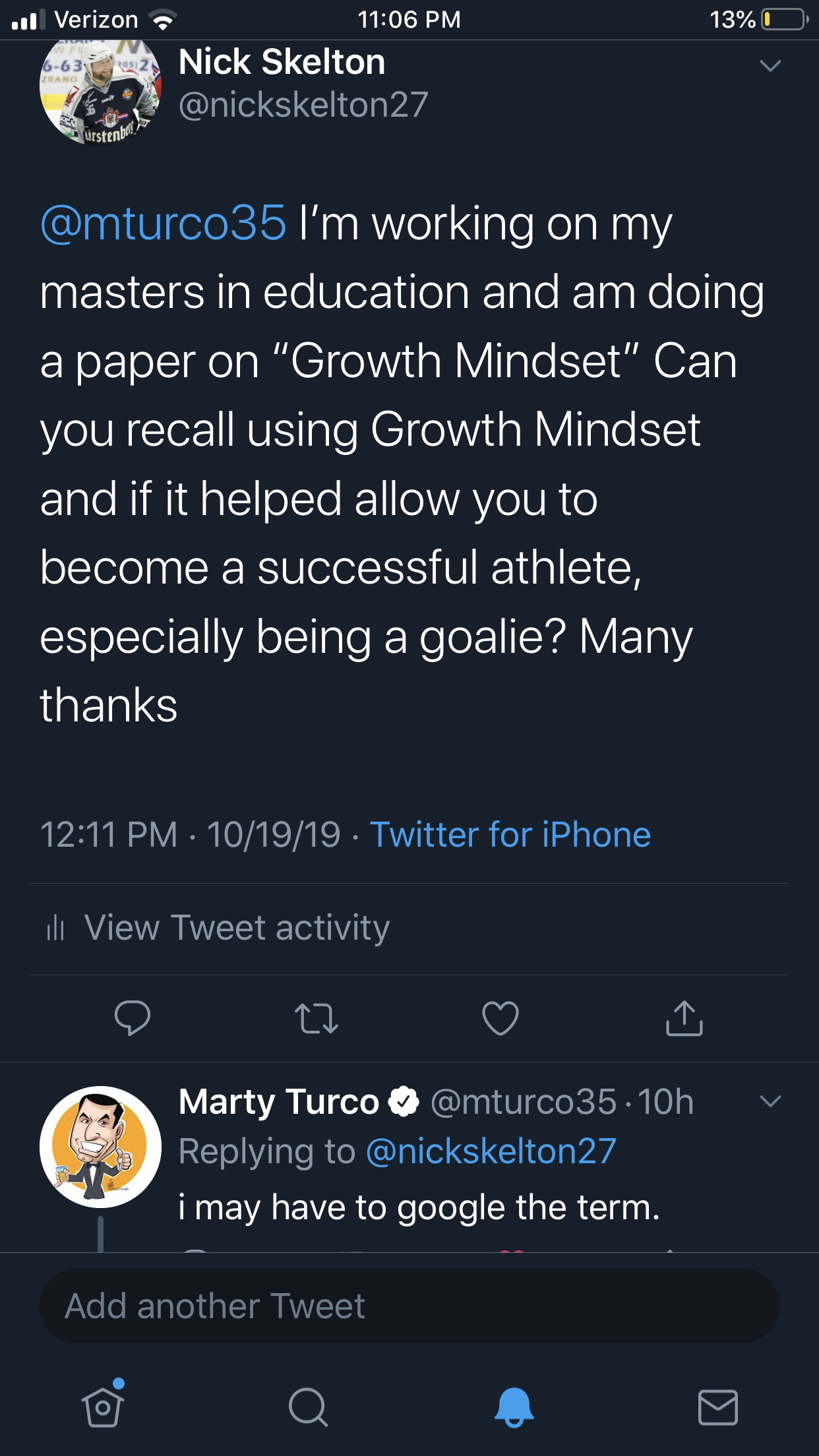This screenshot has width=819, height=1456.
Task: Open Marty Turco's reply tweet
Action: [x=419, y=1207]
